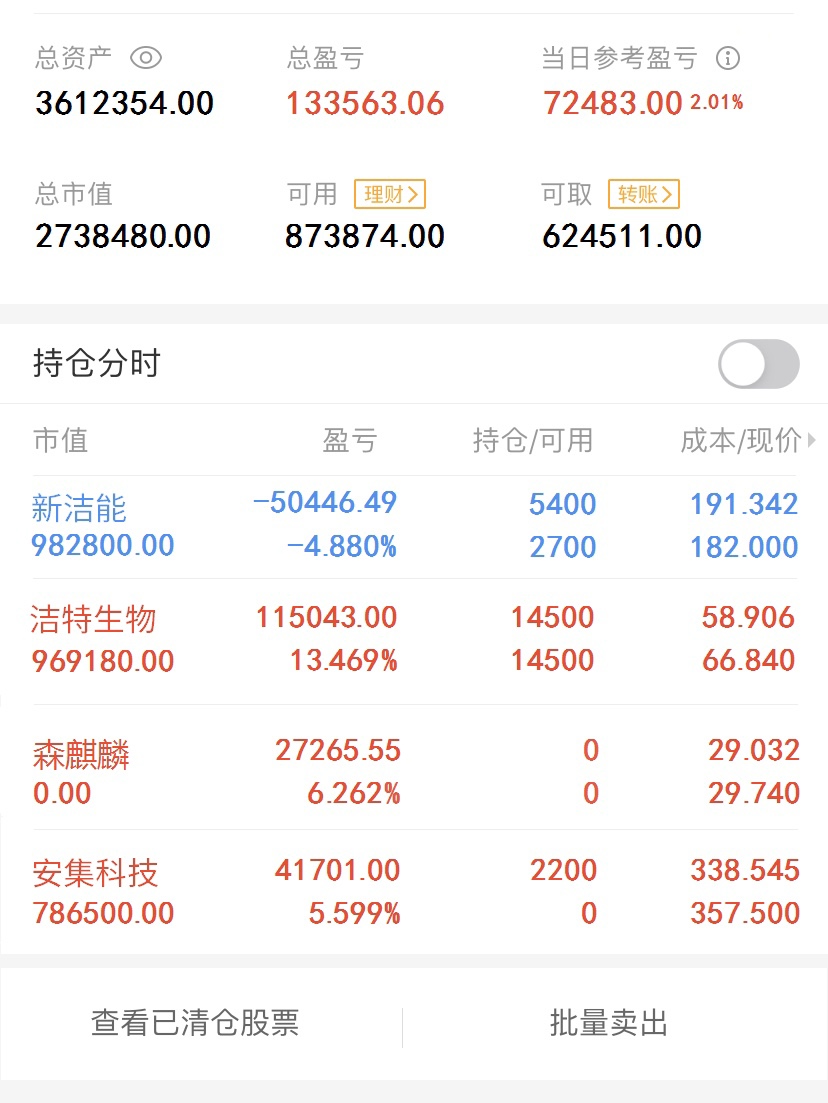Click the total assets value 3612354.00
This screenshot has height=1103, width=828.
click(x=123, y=103)
